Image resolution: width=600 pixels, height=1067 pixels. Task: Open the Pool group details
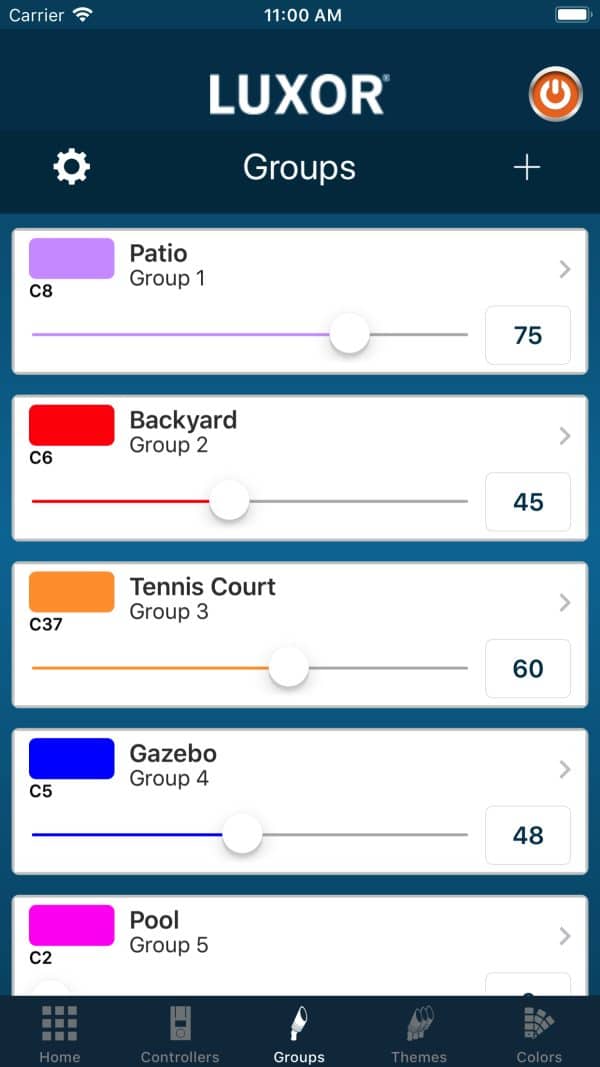click(565, 936)
